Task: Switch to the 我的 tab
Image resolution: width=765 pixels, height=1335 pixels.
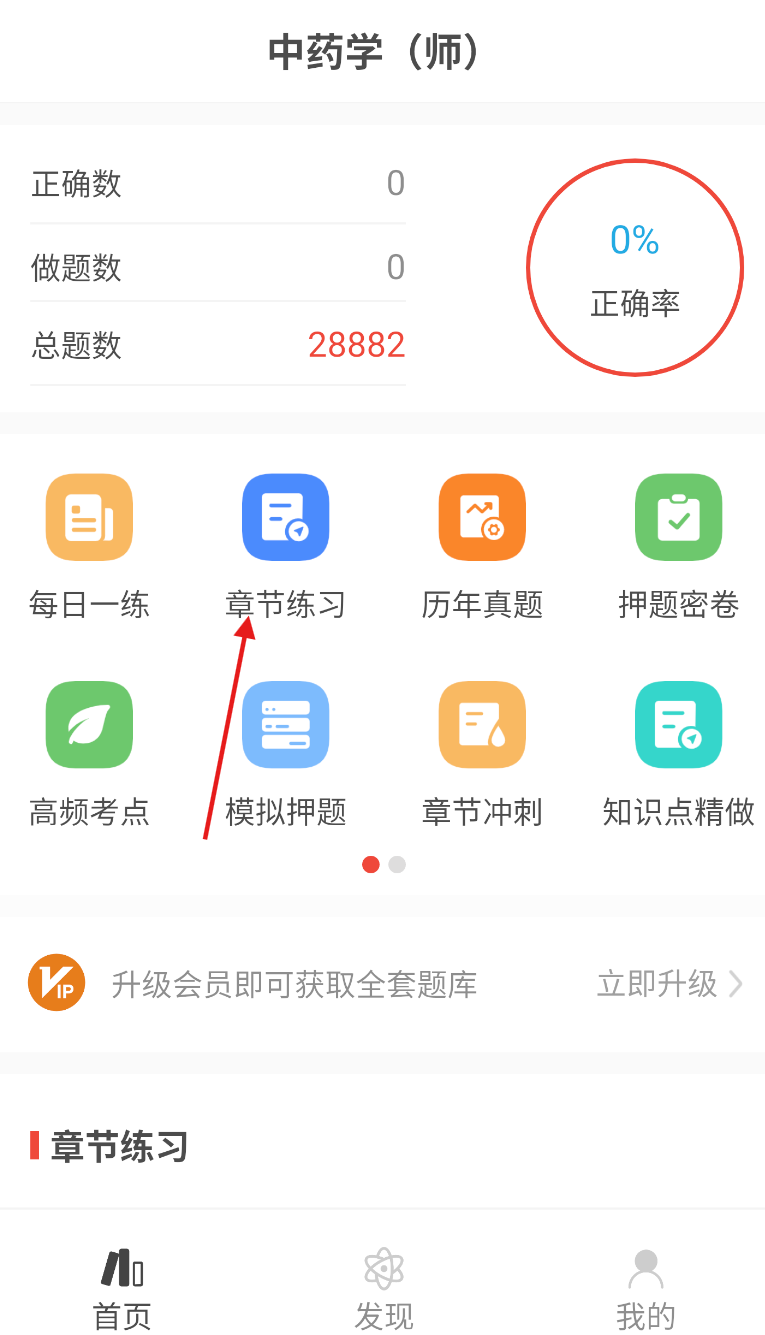Action: (x=645, y=1289)
